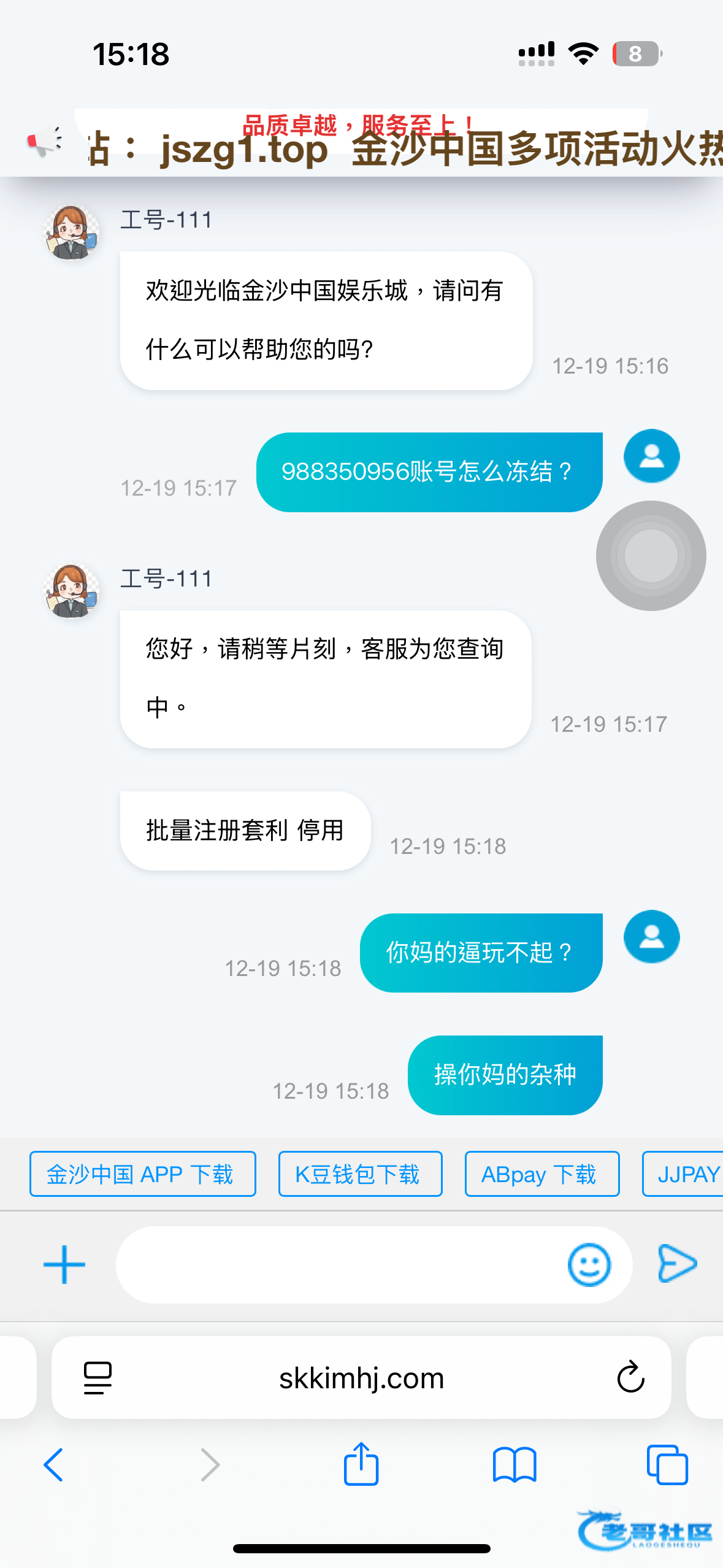Tap the AssistiveTouch floating button
Screen dimensions: 723x1568
coord(651,556)
